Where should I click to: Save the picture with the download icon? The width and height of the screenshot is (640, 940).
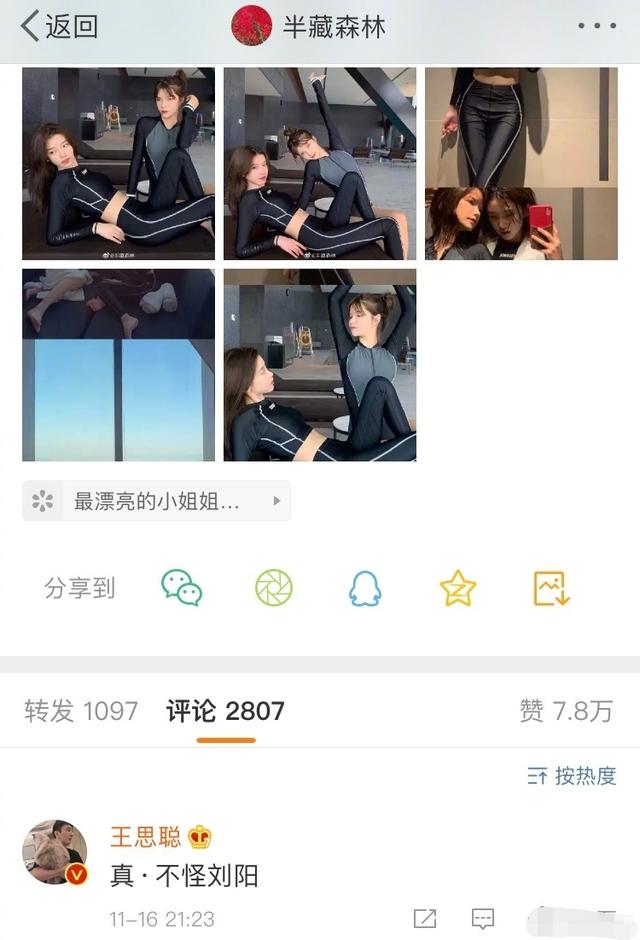551,588
